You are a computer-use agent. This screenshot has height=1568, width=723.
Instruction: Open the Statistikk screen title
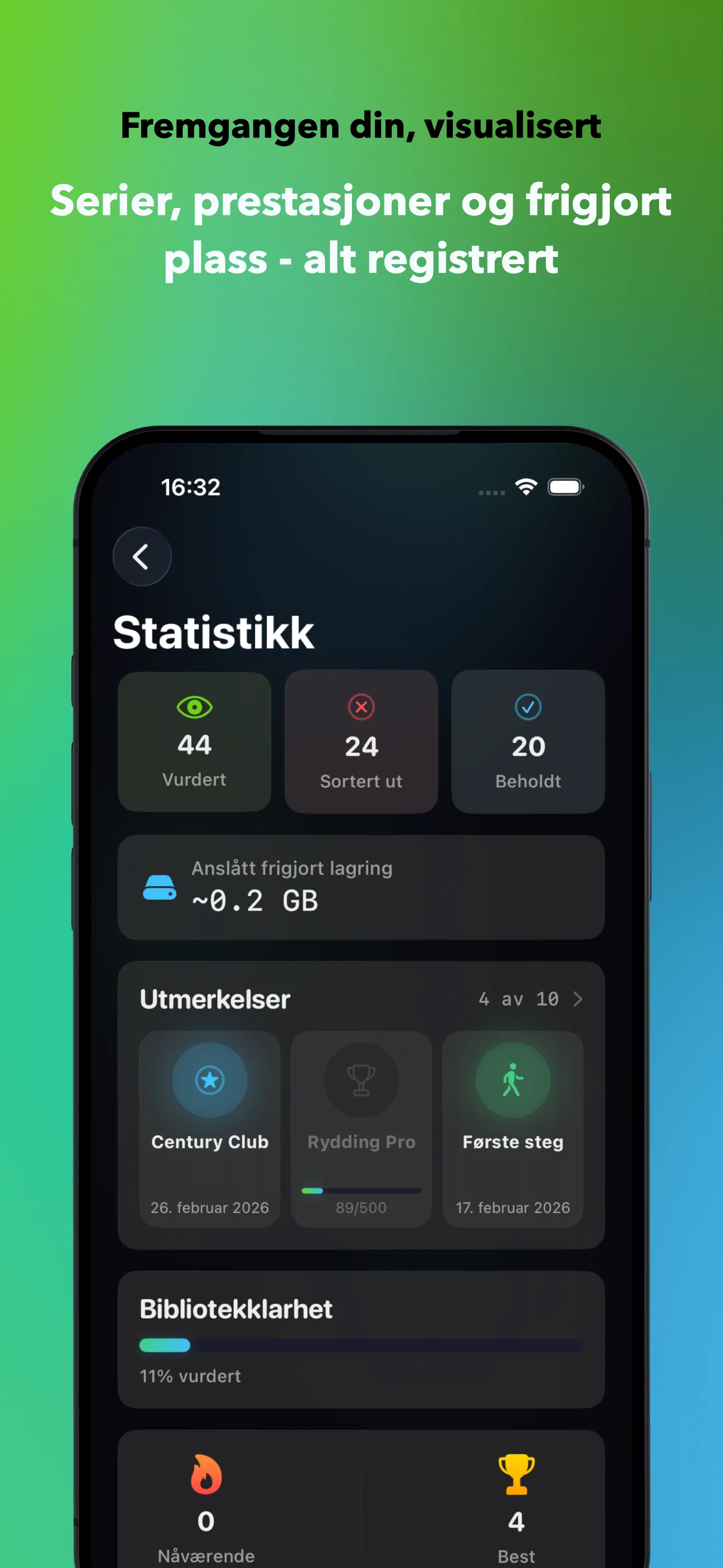click(x=214, y=632)
